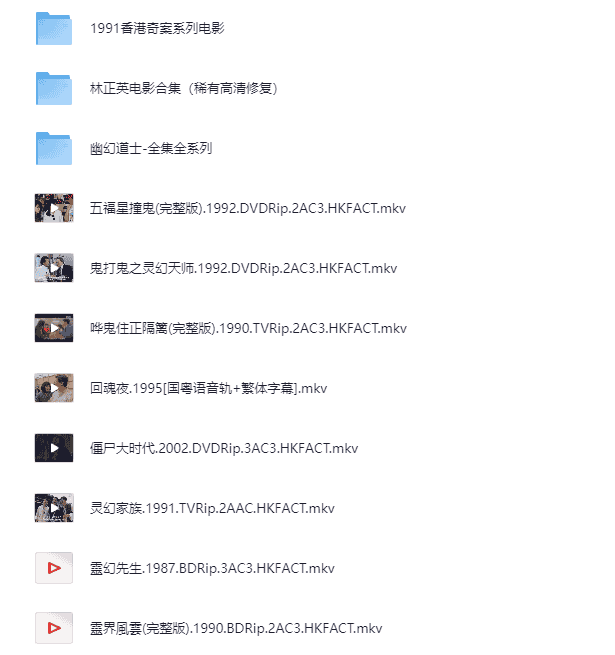Open 靈界風雲(完整版).1990 video file
615x655 pixels.
point(235,628)
